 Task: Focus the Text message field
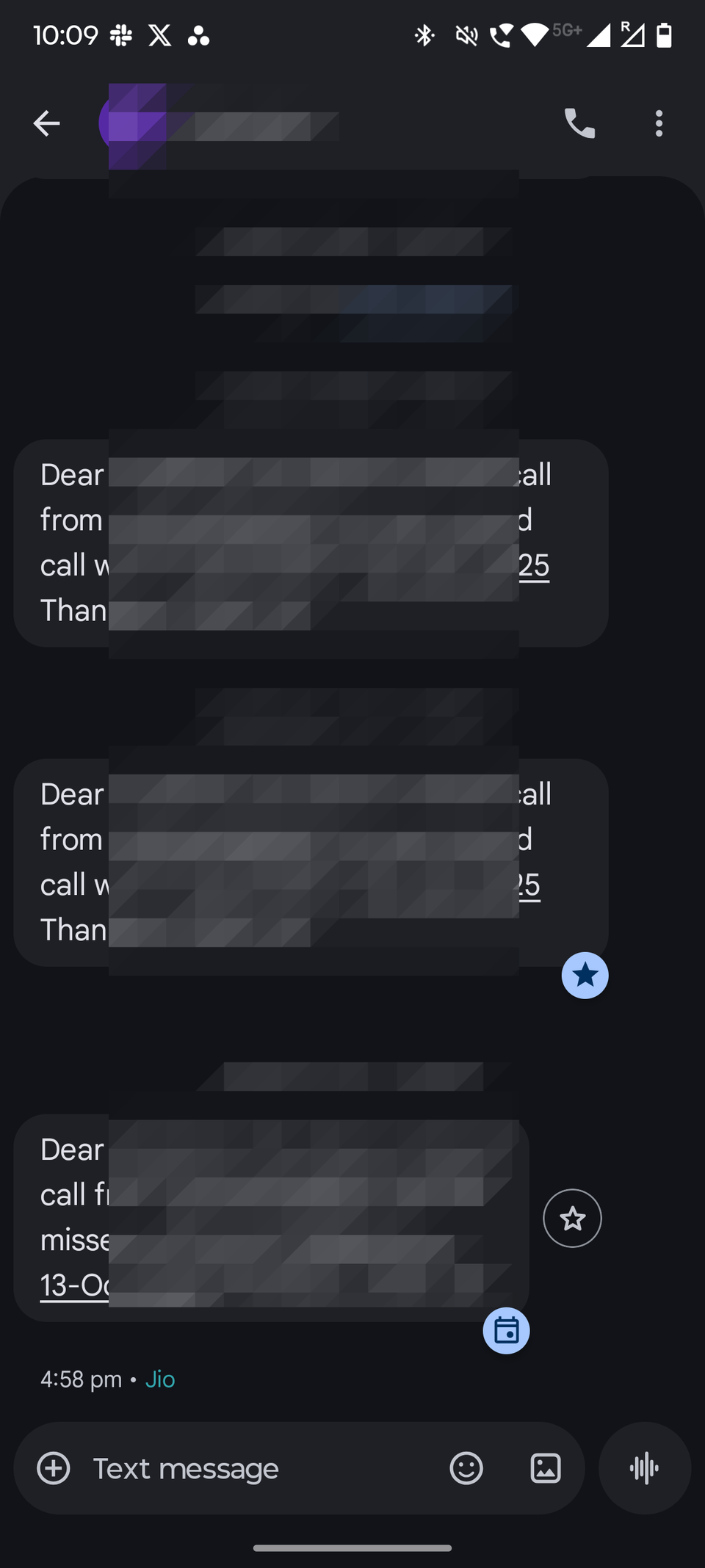(x=257, y=1469)
